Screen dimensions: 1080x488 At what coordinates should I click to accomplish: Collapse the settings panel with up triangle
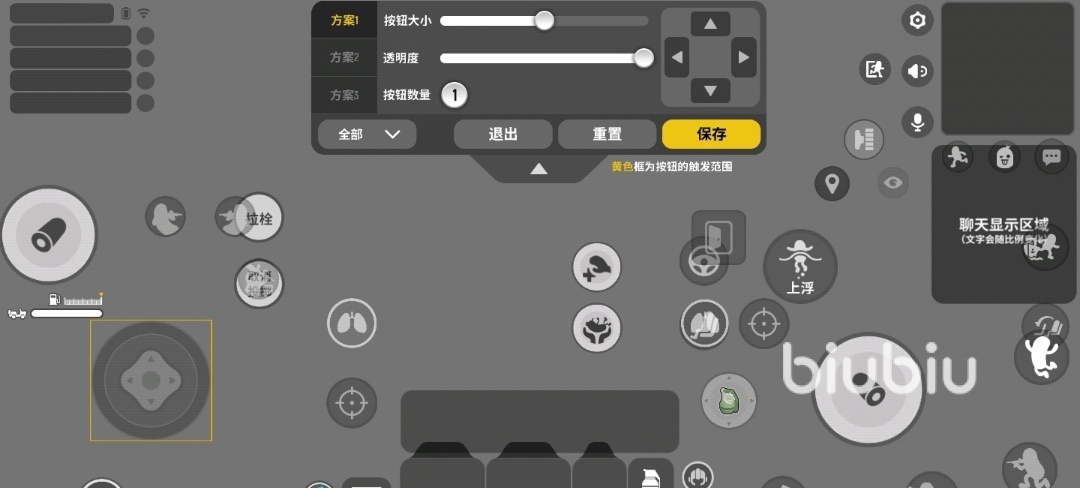tap(538, 169)
